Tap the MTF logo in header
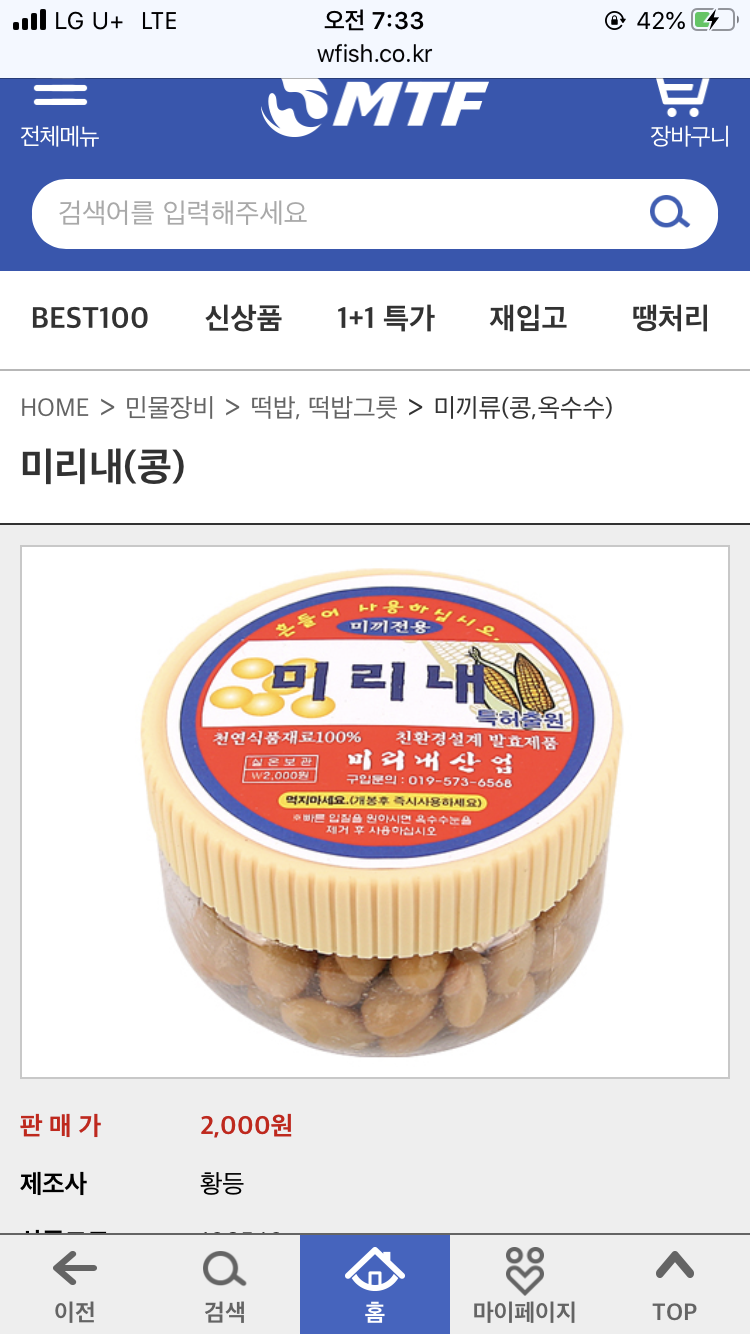This screenshot has width=750, height=1334. [x=375, y=106]
